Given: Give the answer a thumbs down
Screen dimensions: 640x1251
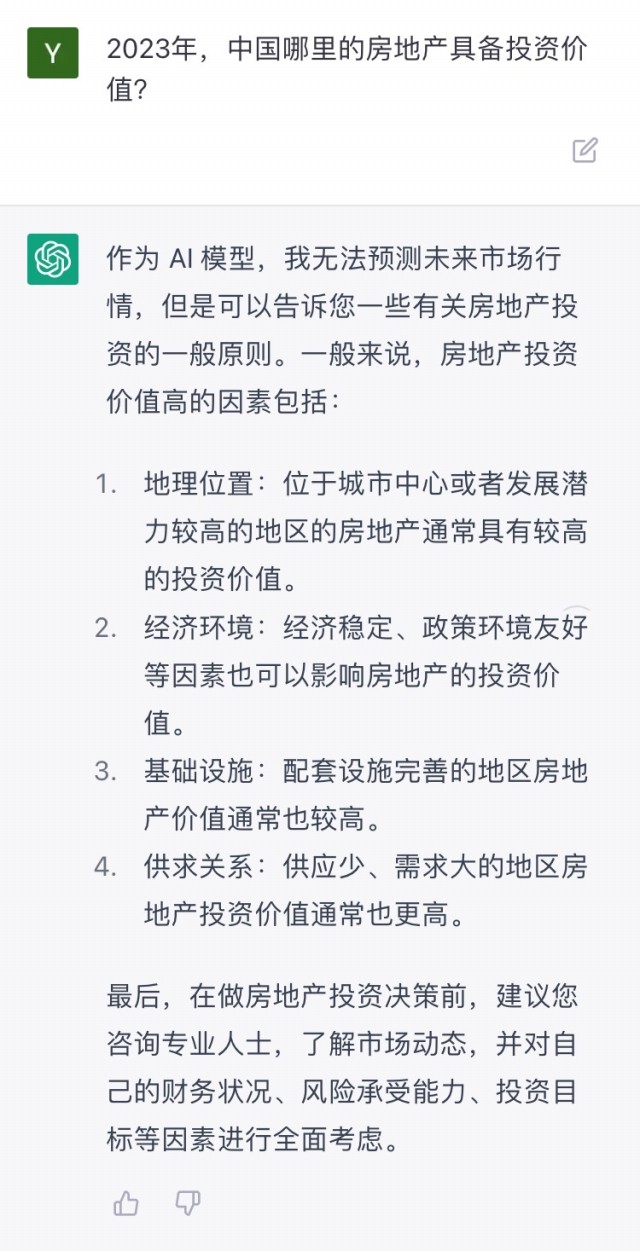Looking at the screenshot, I should click(188, 1204).
